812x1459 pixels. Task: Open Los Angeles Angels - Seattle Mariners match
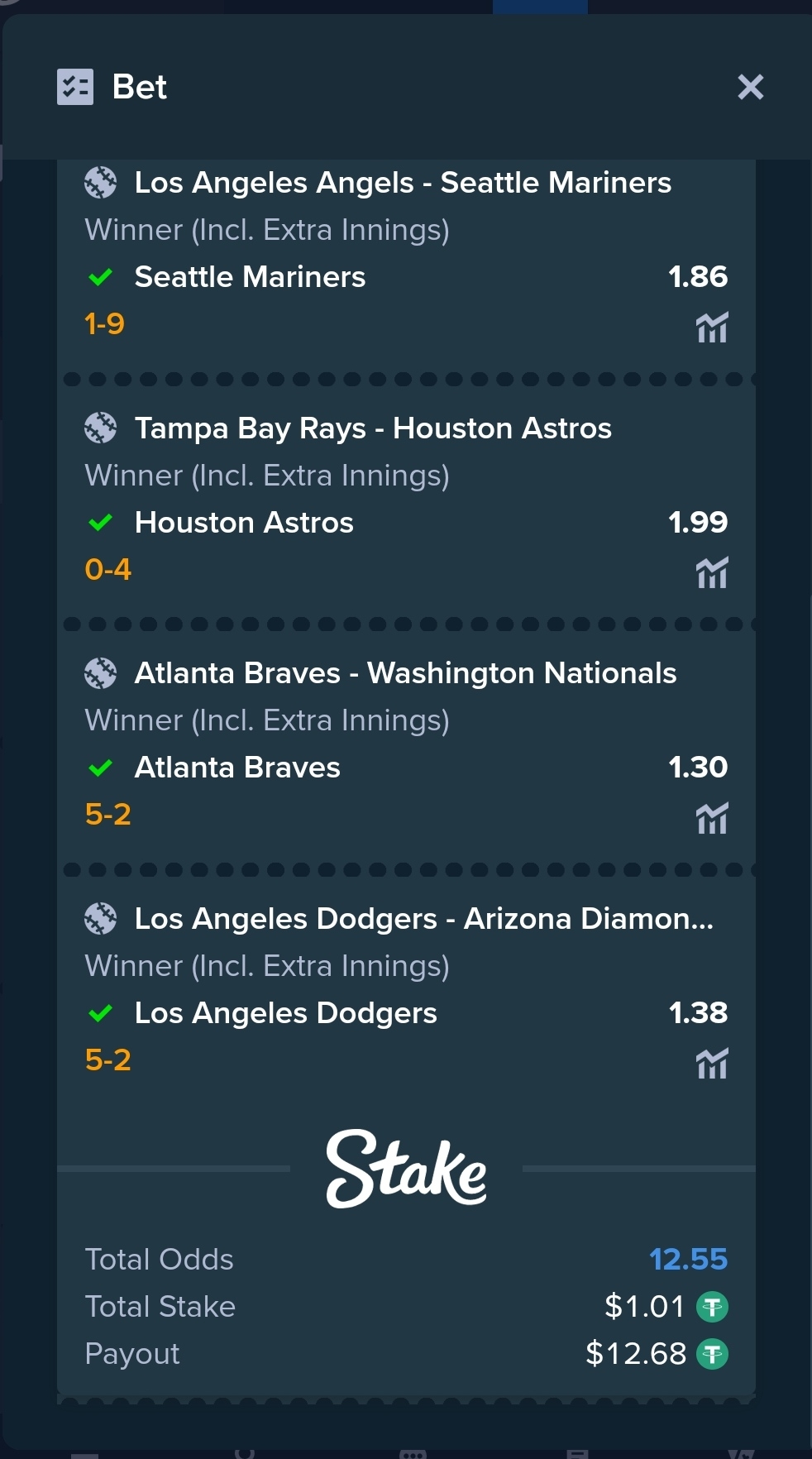[x=403, y=183]
